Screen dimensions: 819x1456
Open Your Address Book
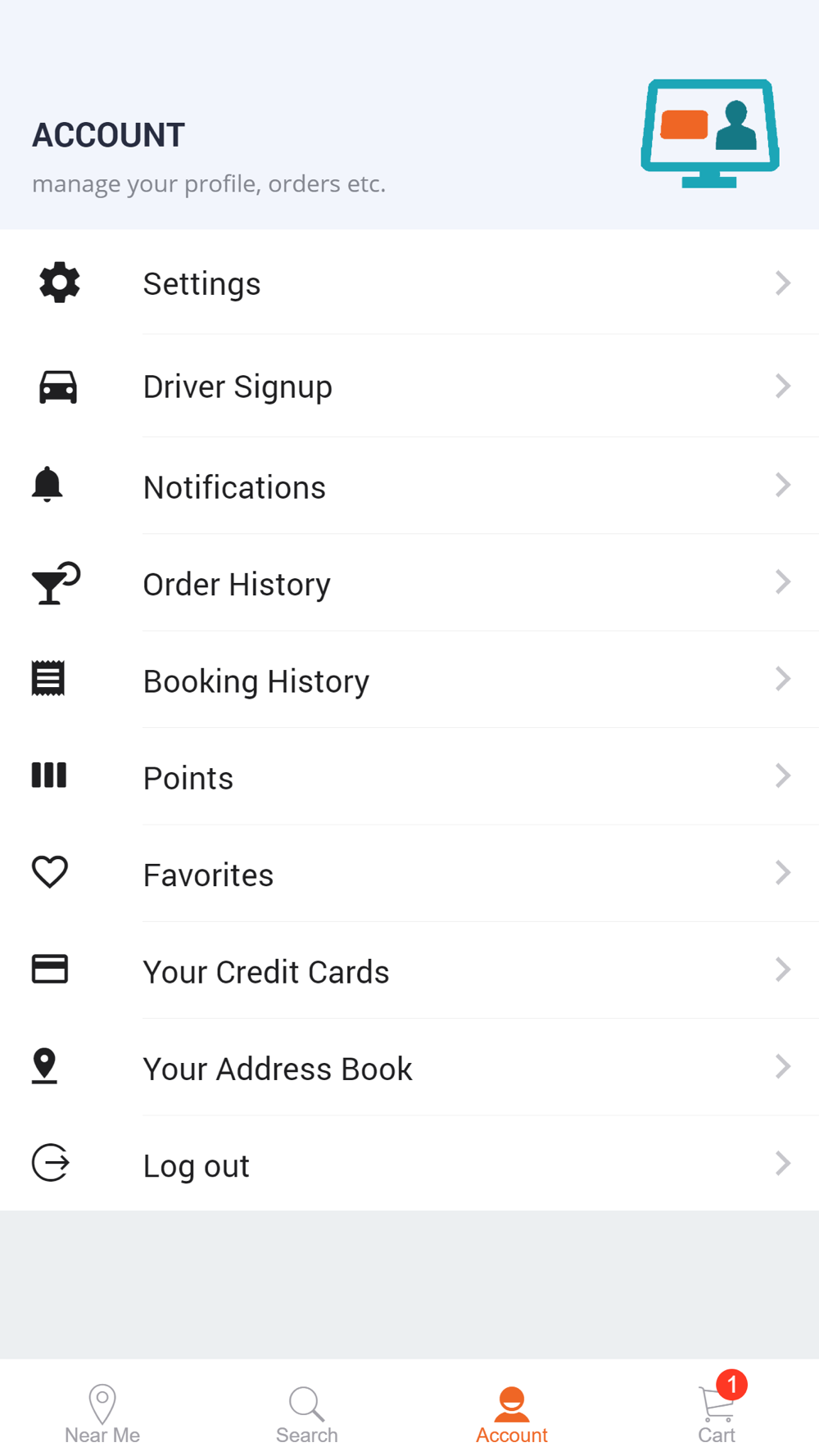[409, 1068]
